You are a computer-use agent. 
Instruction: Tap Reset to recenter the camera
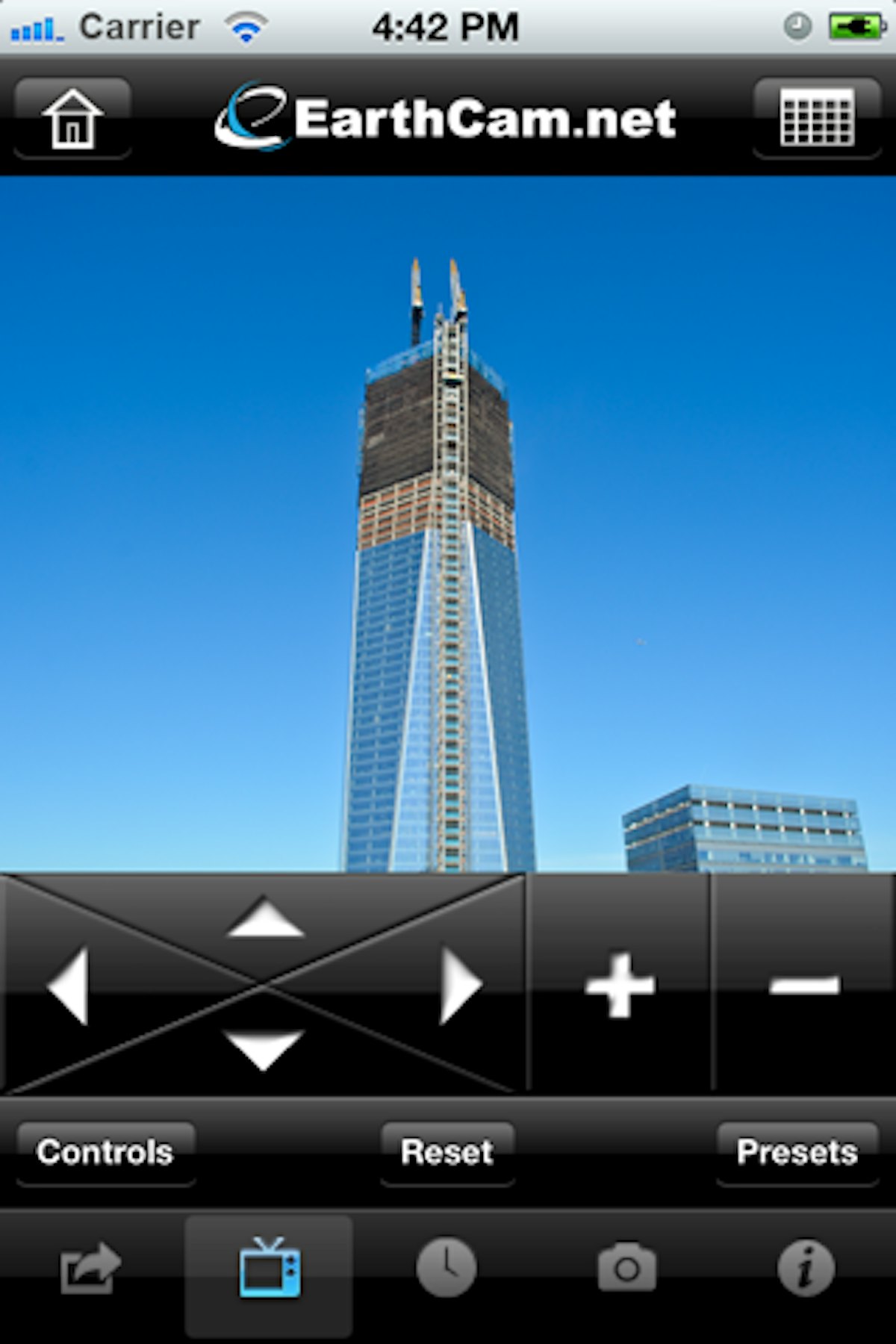click(447, 1151)
